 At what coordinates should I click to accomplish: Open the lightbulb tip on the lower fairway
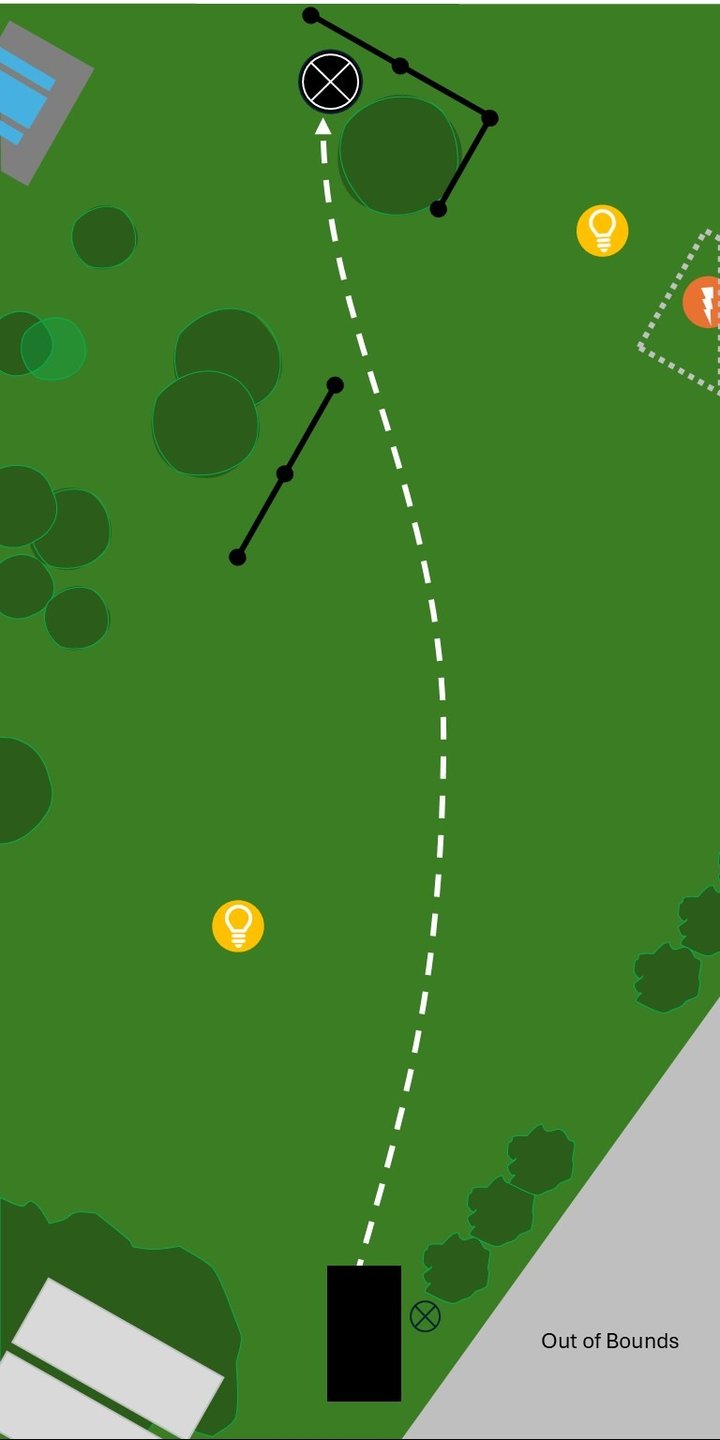[238, 926]
